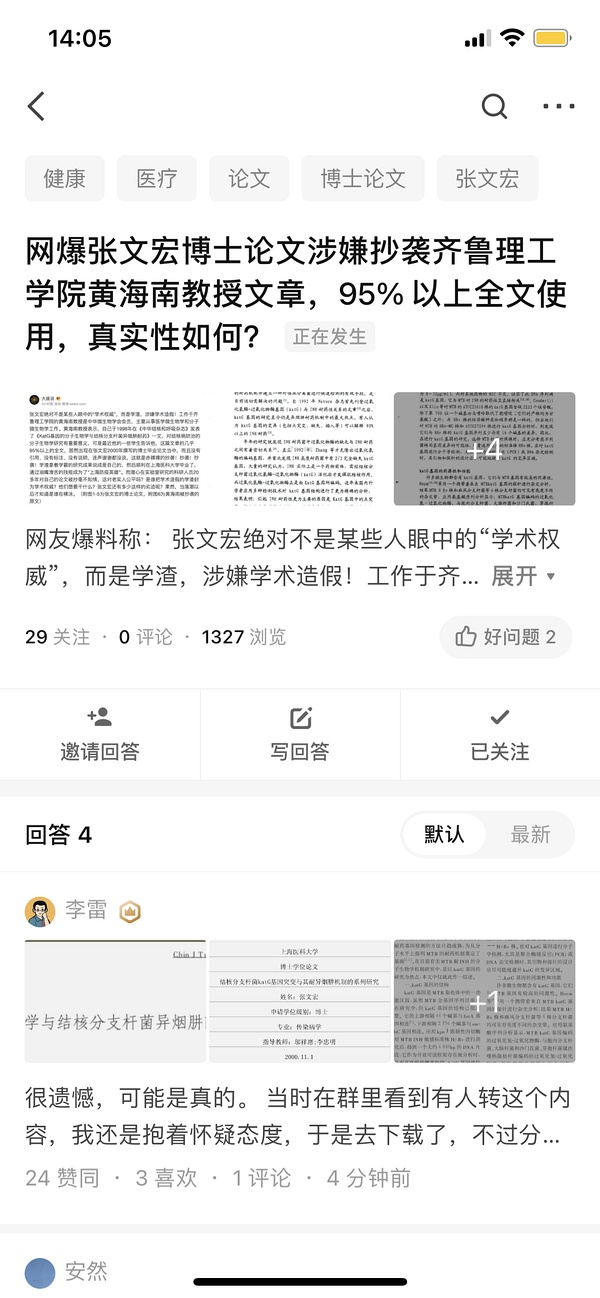Tap 邀请回答 to invite answerers
The height and width of the screenshot is (1298, 600).
click(100, 735)
